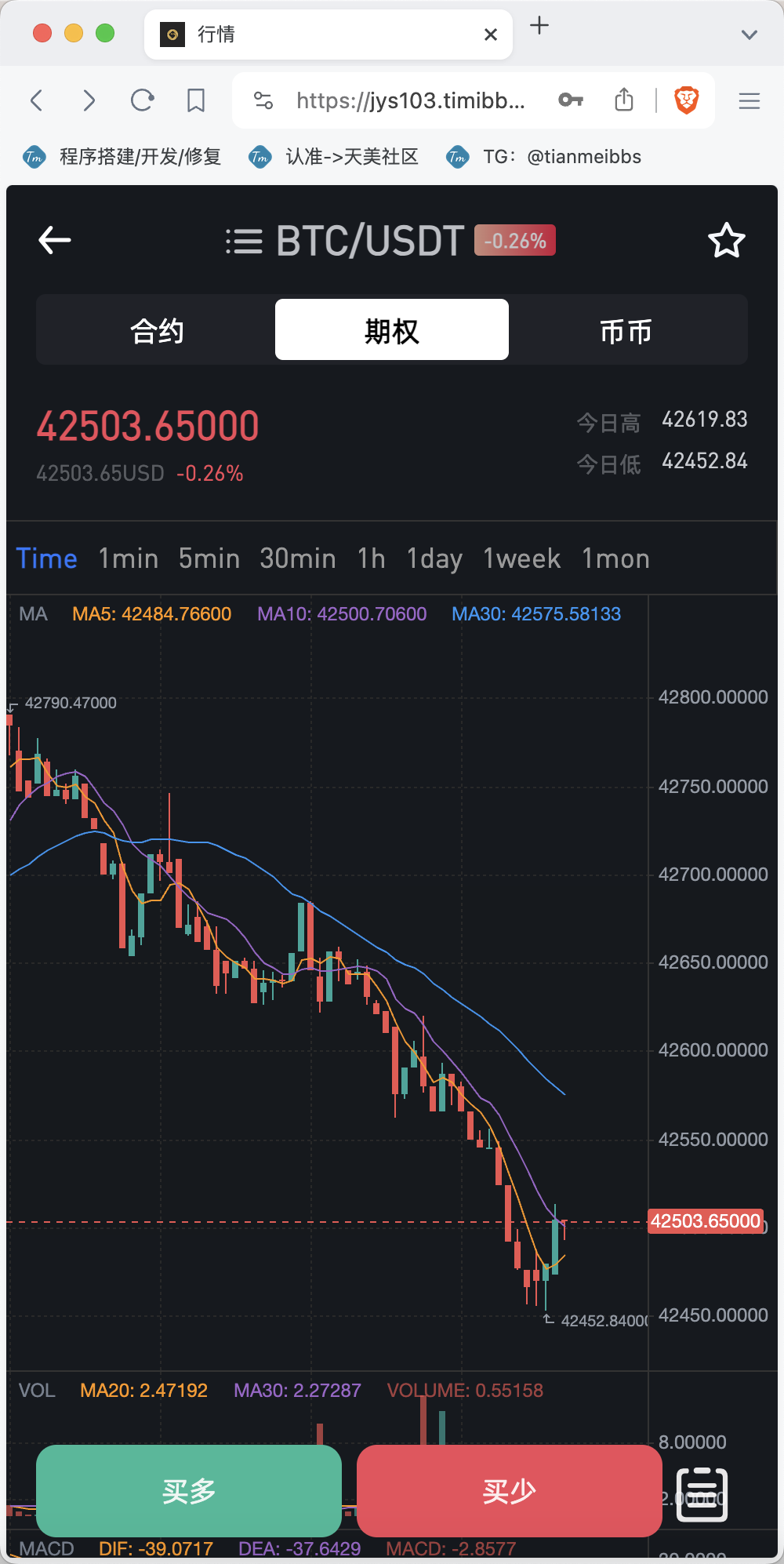Select the 期权 tab
The image size is (784, 1564).
pos(392,330)
